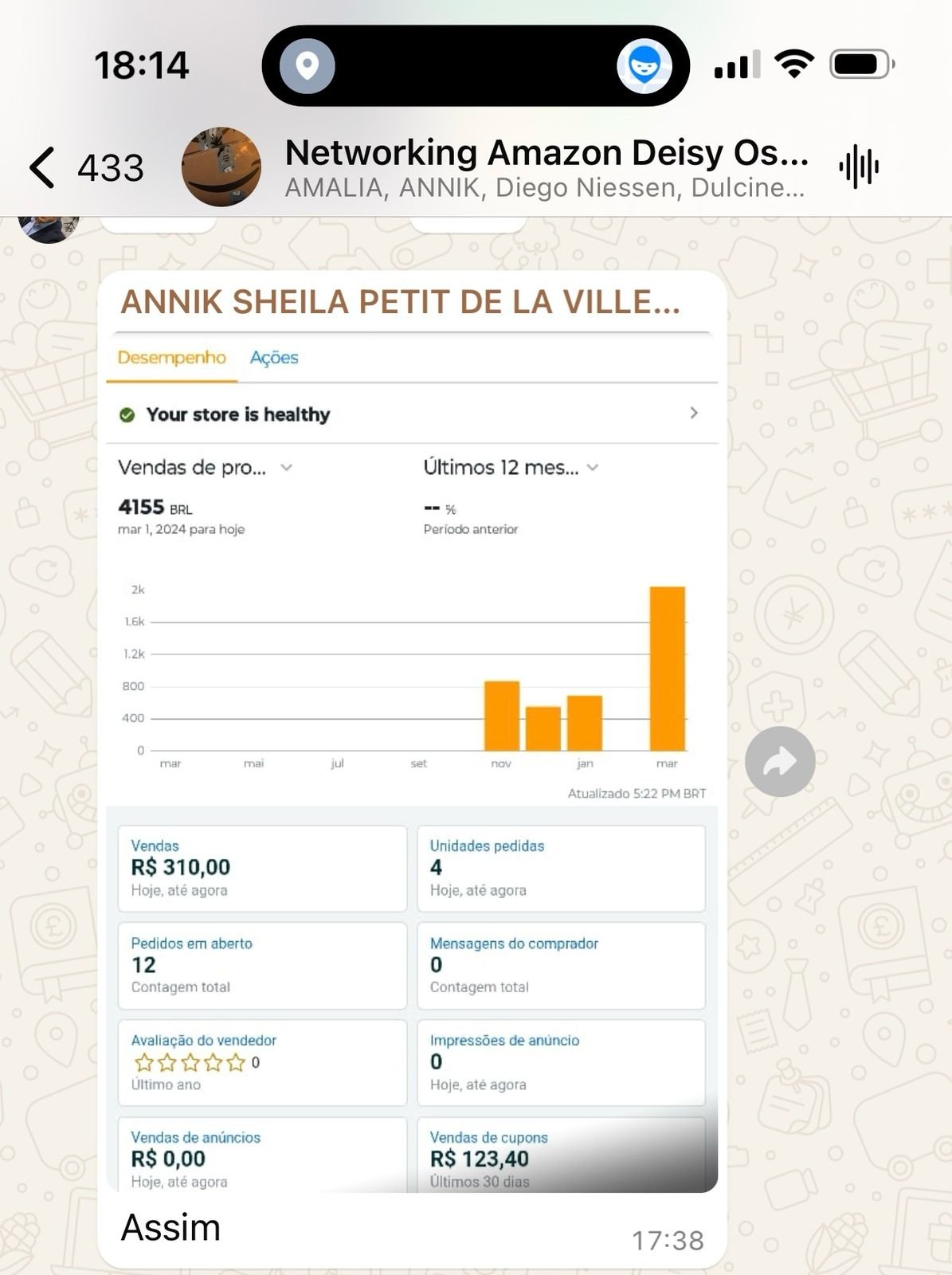Open the group profile photo
Screen dimensions: 952x1275
[x=221, y=167]
